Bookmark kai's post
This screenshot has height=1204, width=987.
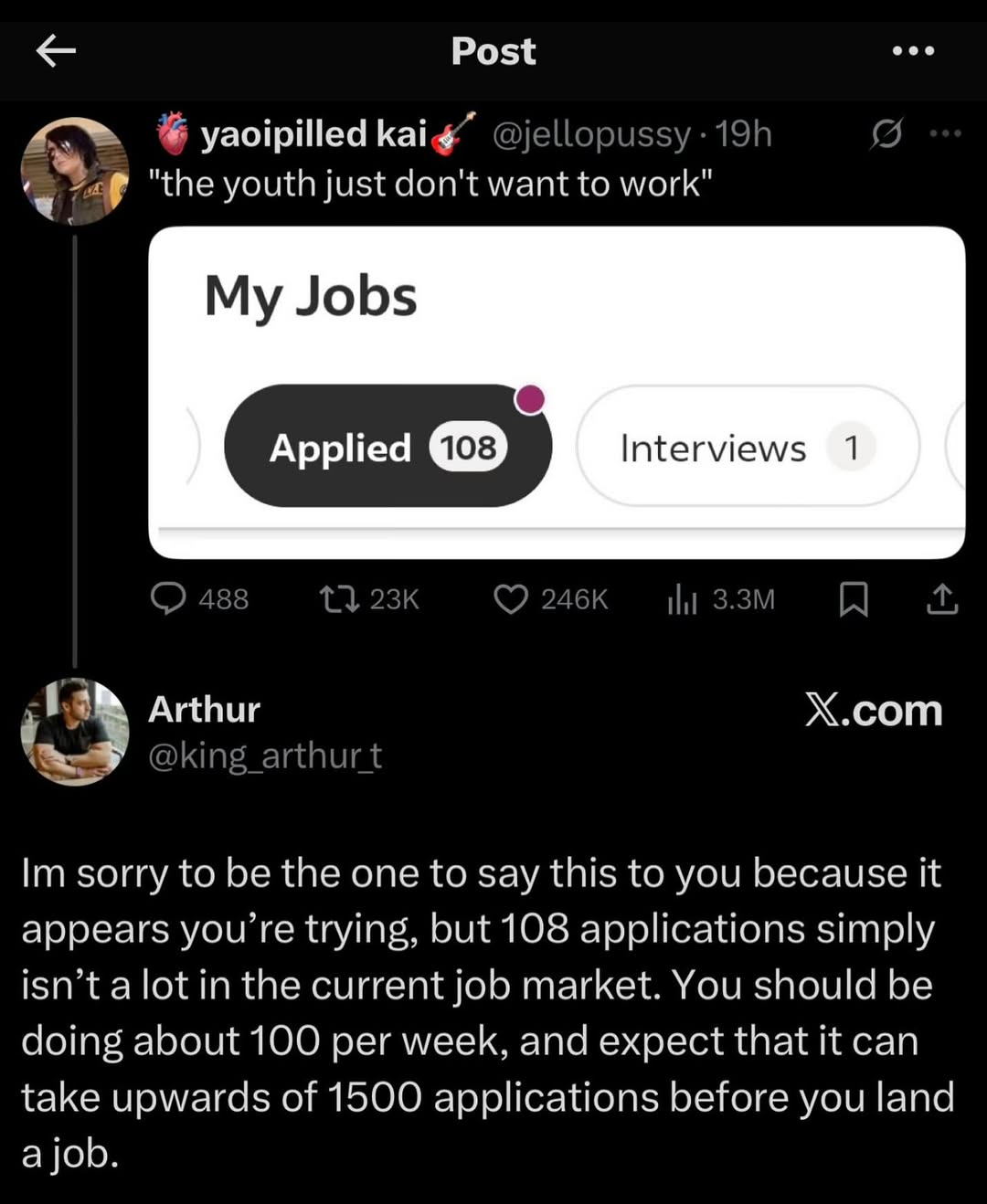click(854, 599)
